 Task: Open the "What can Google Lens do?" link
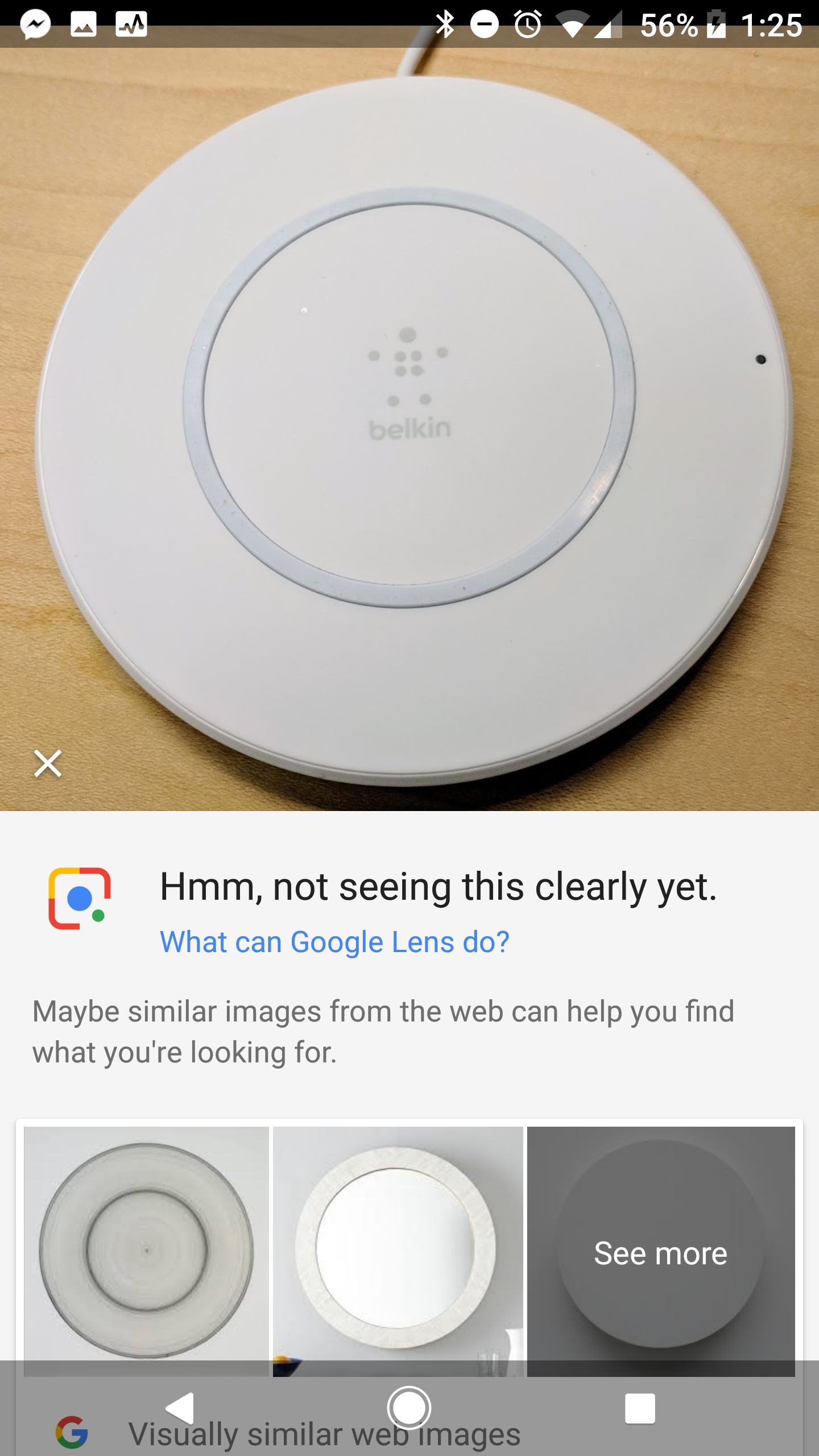[x=334, y=942]
